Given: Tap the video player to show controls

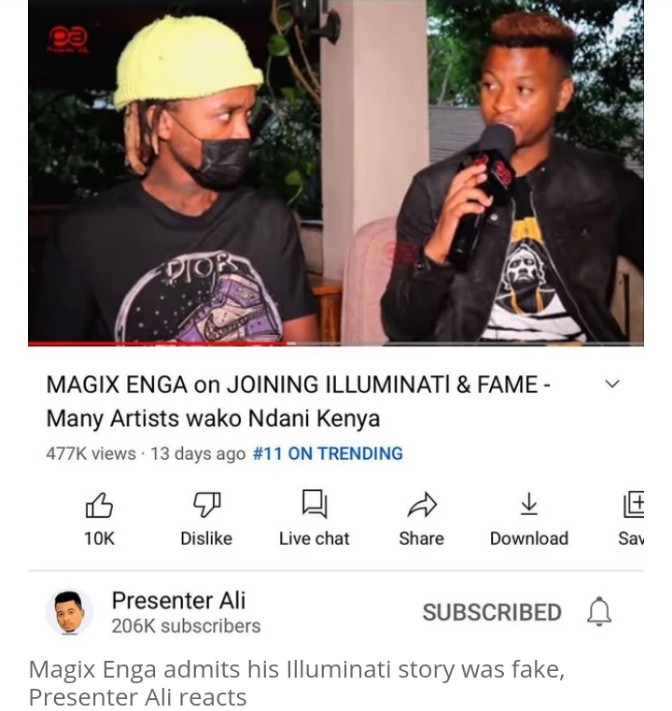Looking at the screenshot, I should tap(335, 172).
